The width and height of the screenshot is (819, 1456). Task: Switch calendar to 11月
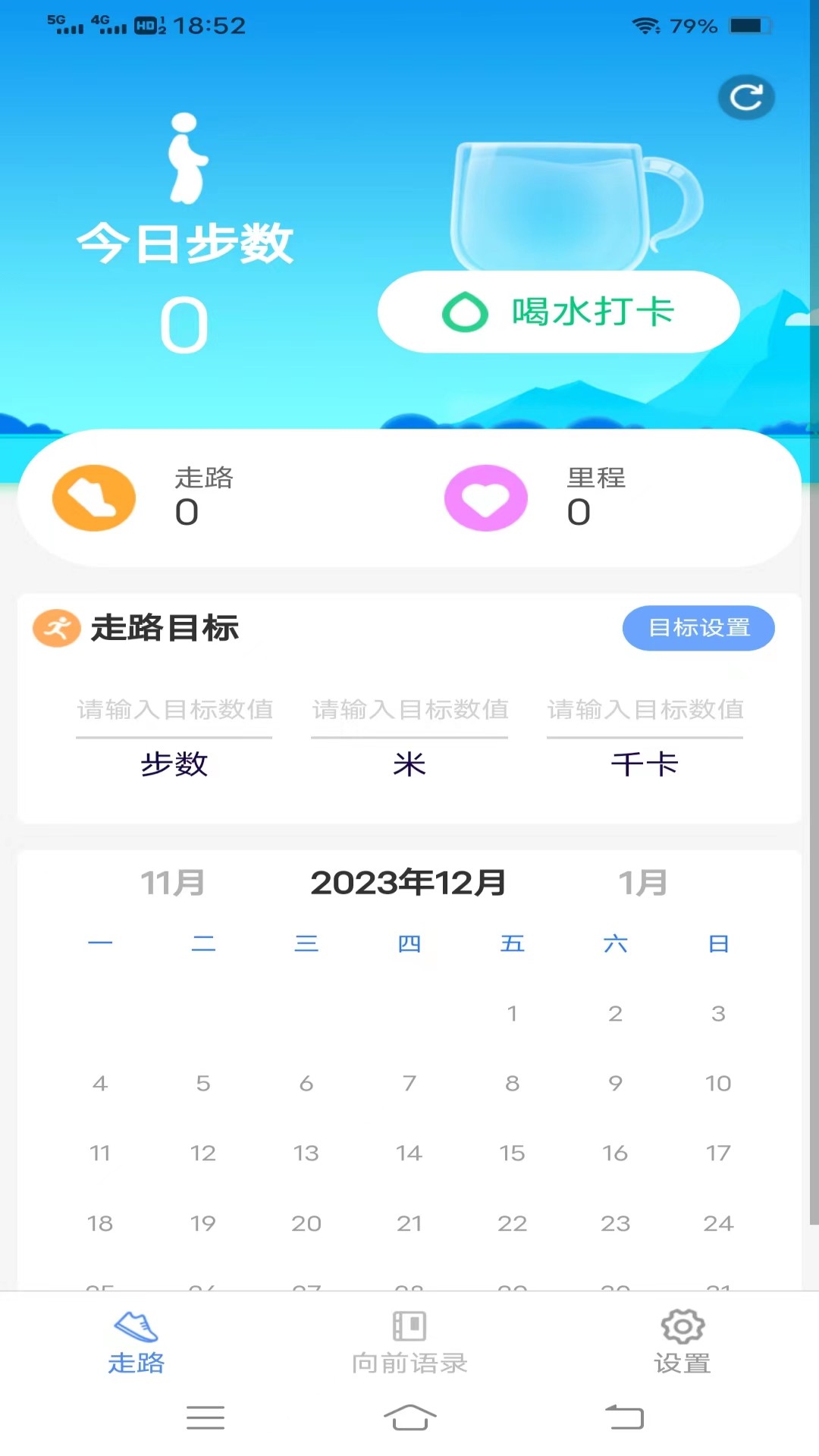pyautogui.click(x=173, y=883)
